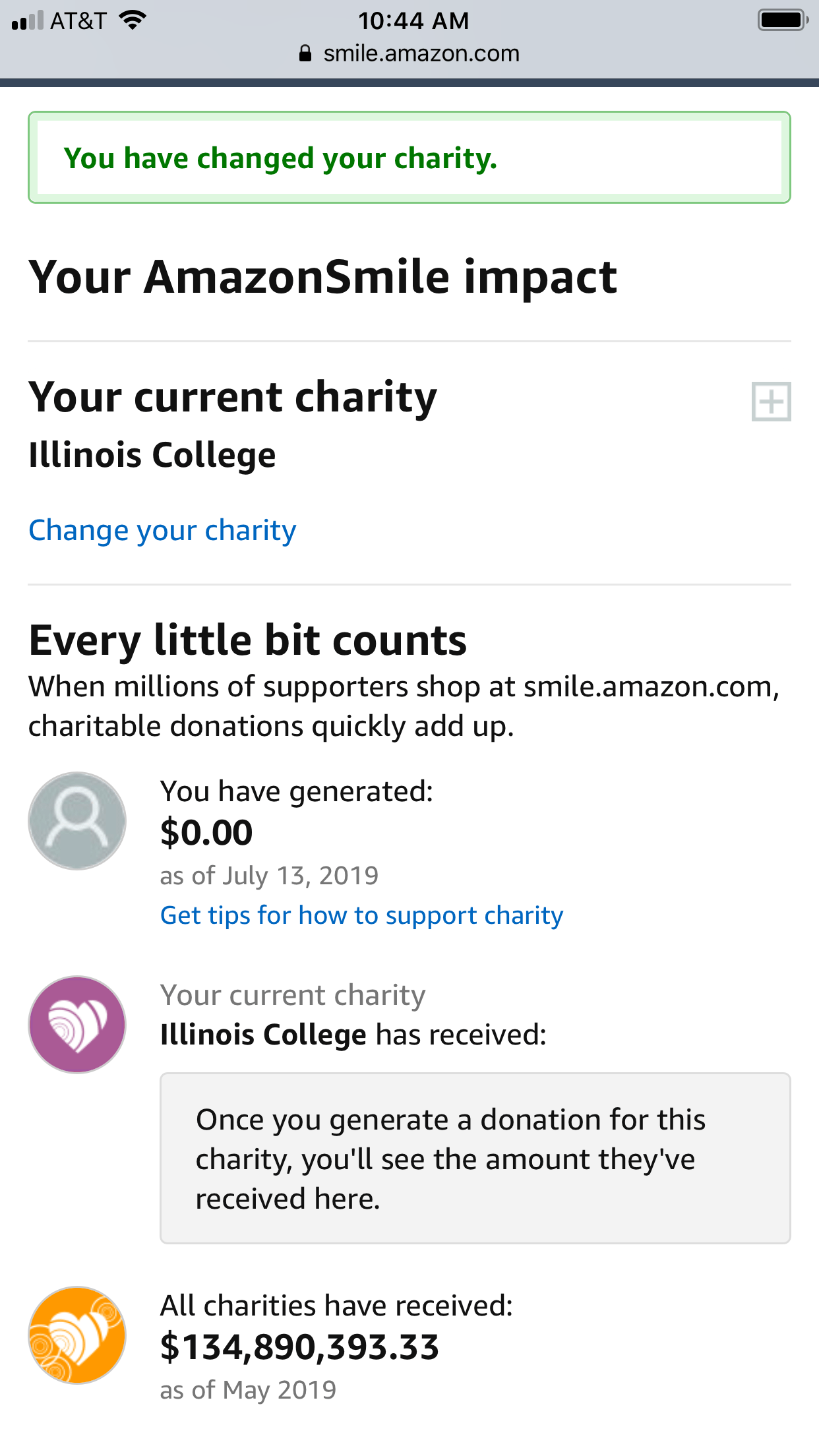Viewport: 819px width, 1456px height.
Task: Get tips for how to support charity
Action: coord(361,915)
